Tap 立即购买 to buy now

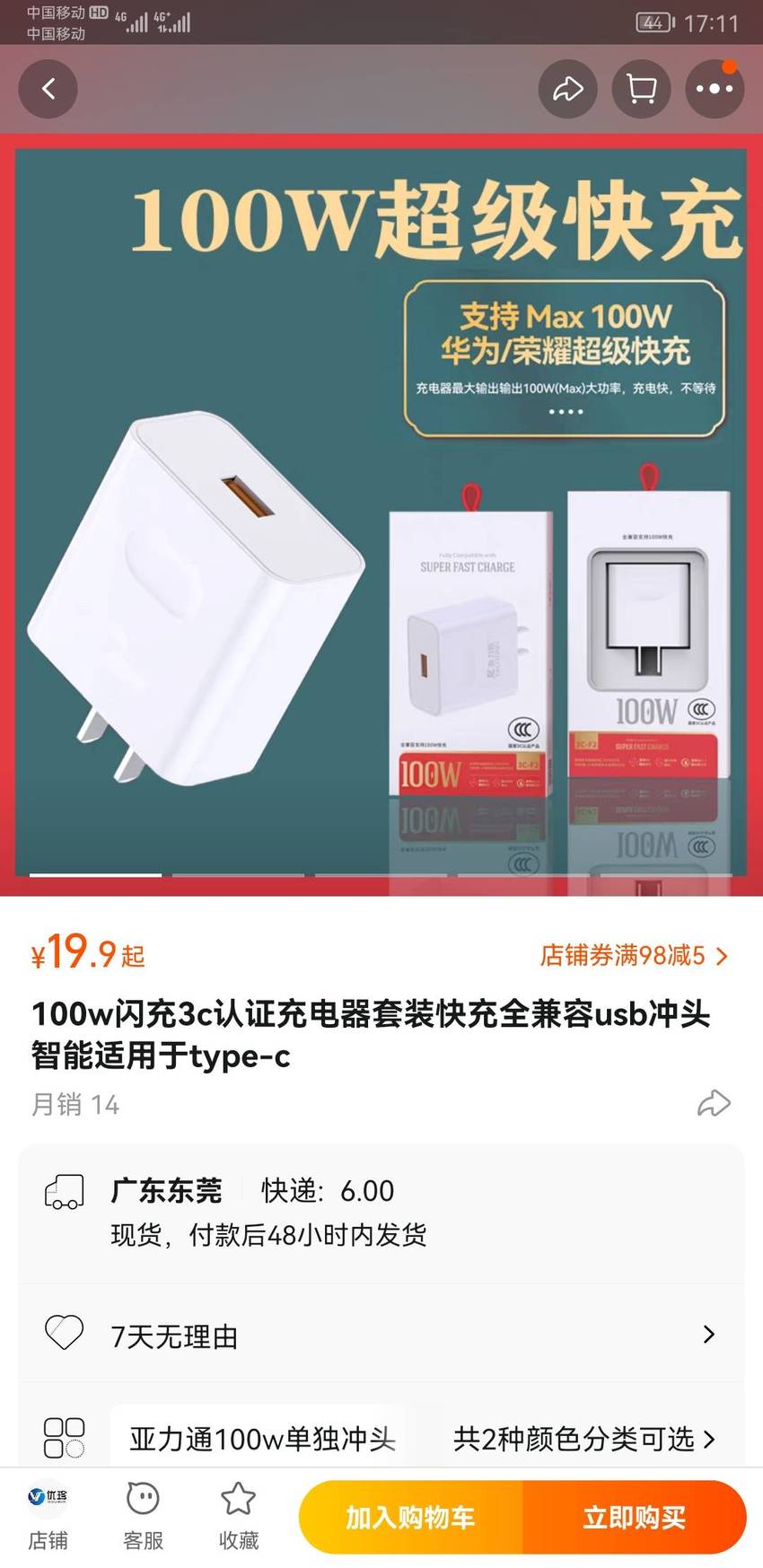[635, 1518]
